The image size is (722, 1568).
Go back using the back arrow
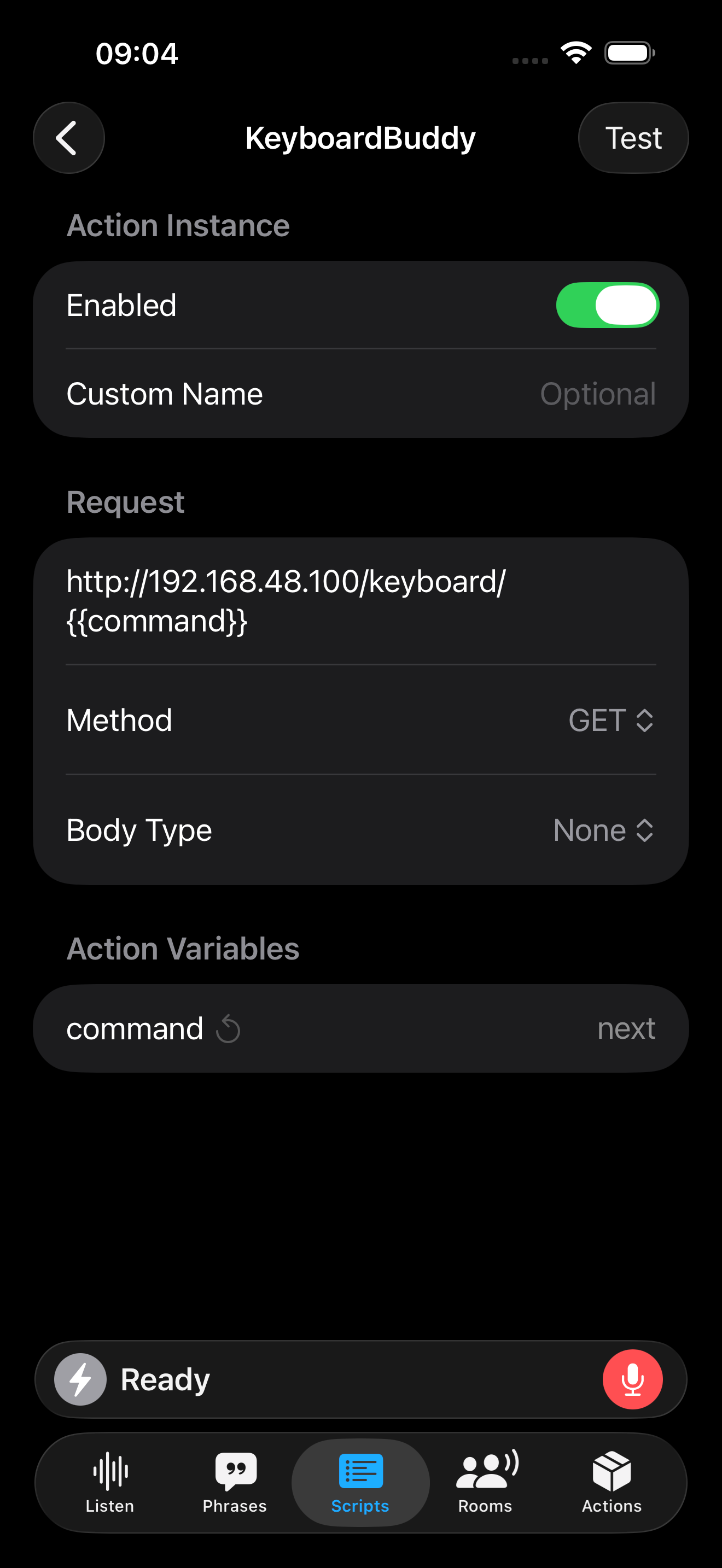68,138
